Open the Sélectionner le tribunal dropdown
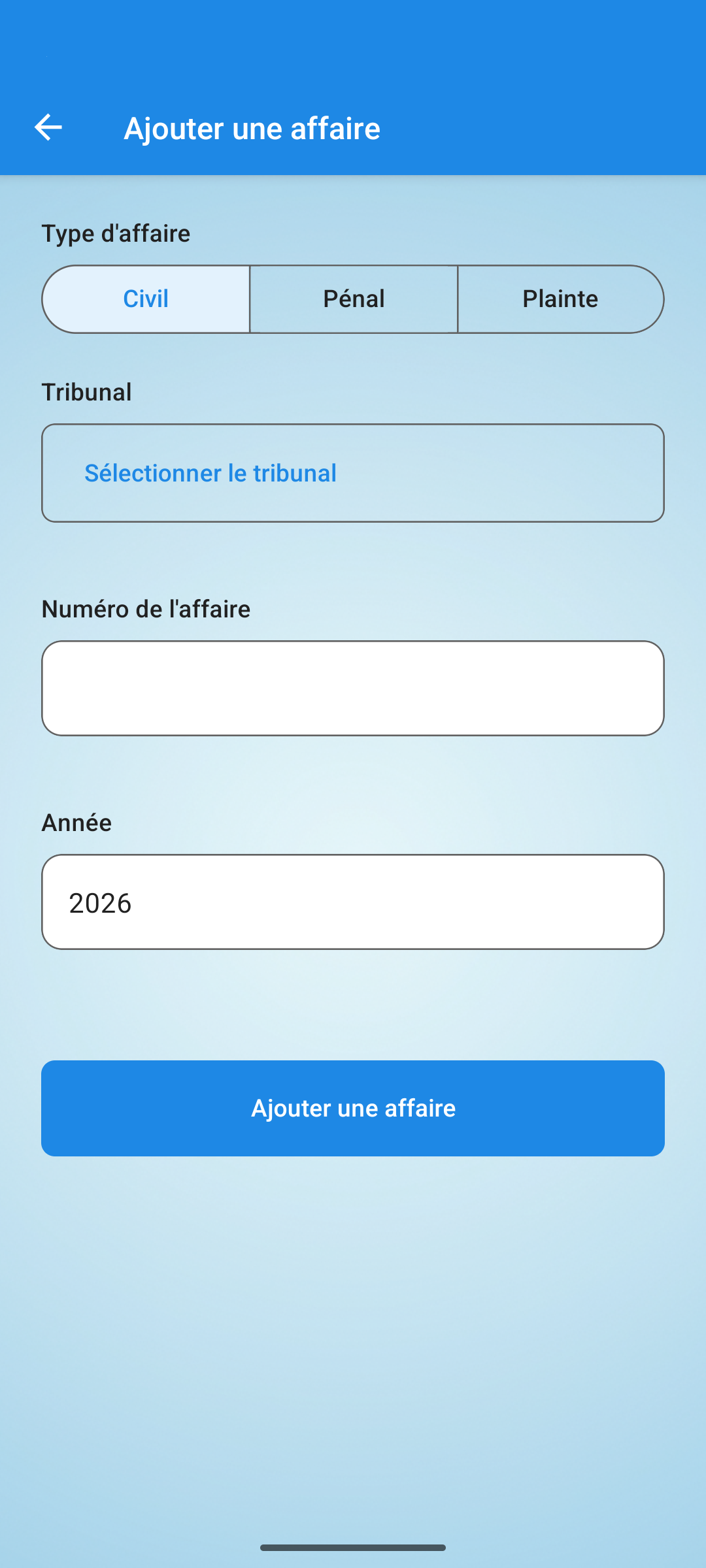 point(353,472)
